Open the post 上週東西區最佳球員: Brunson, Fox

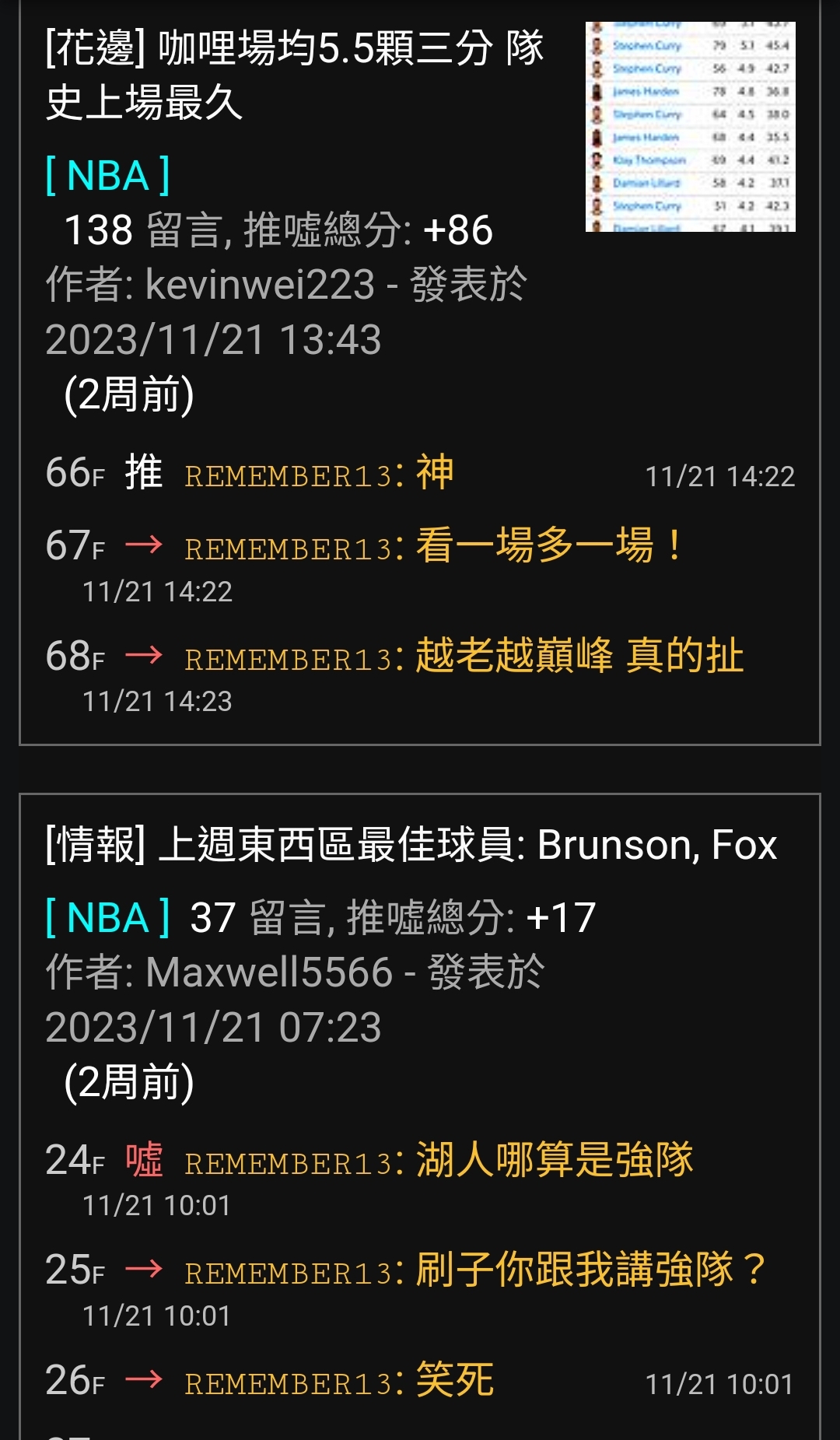411,845
